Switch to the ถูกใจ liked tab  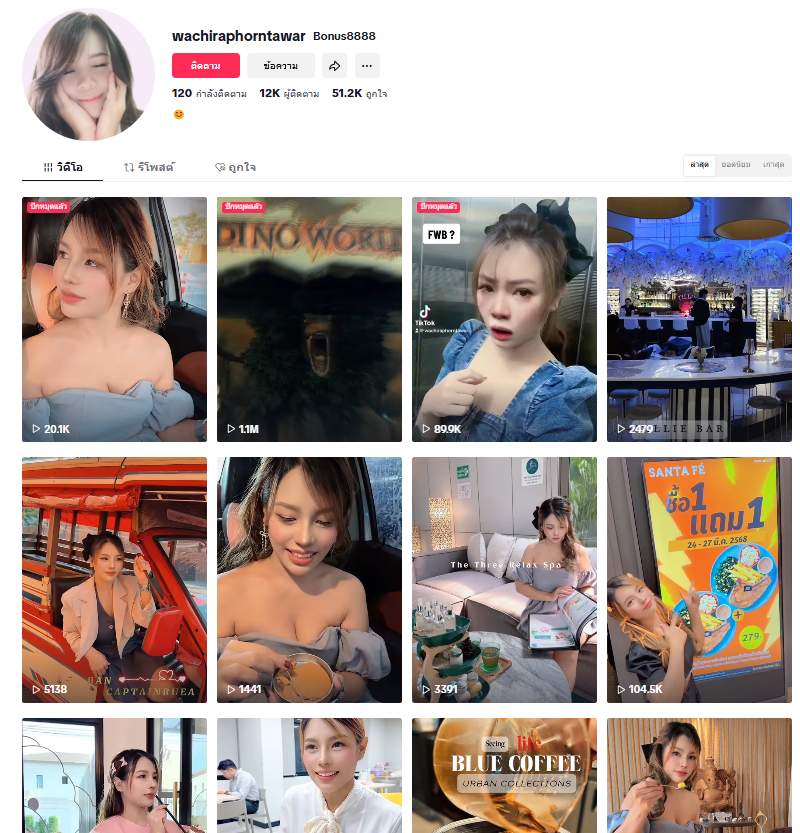235,167
